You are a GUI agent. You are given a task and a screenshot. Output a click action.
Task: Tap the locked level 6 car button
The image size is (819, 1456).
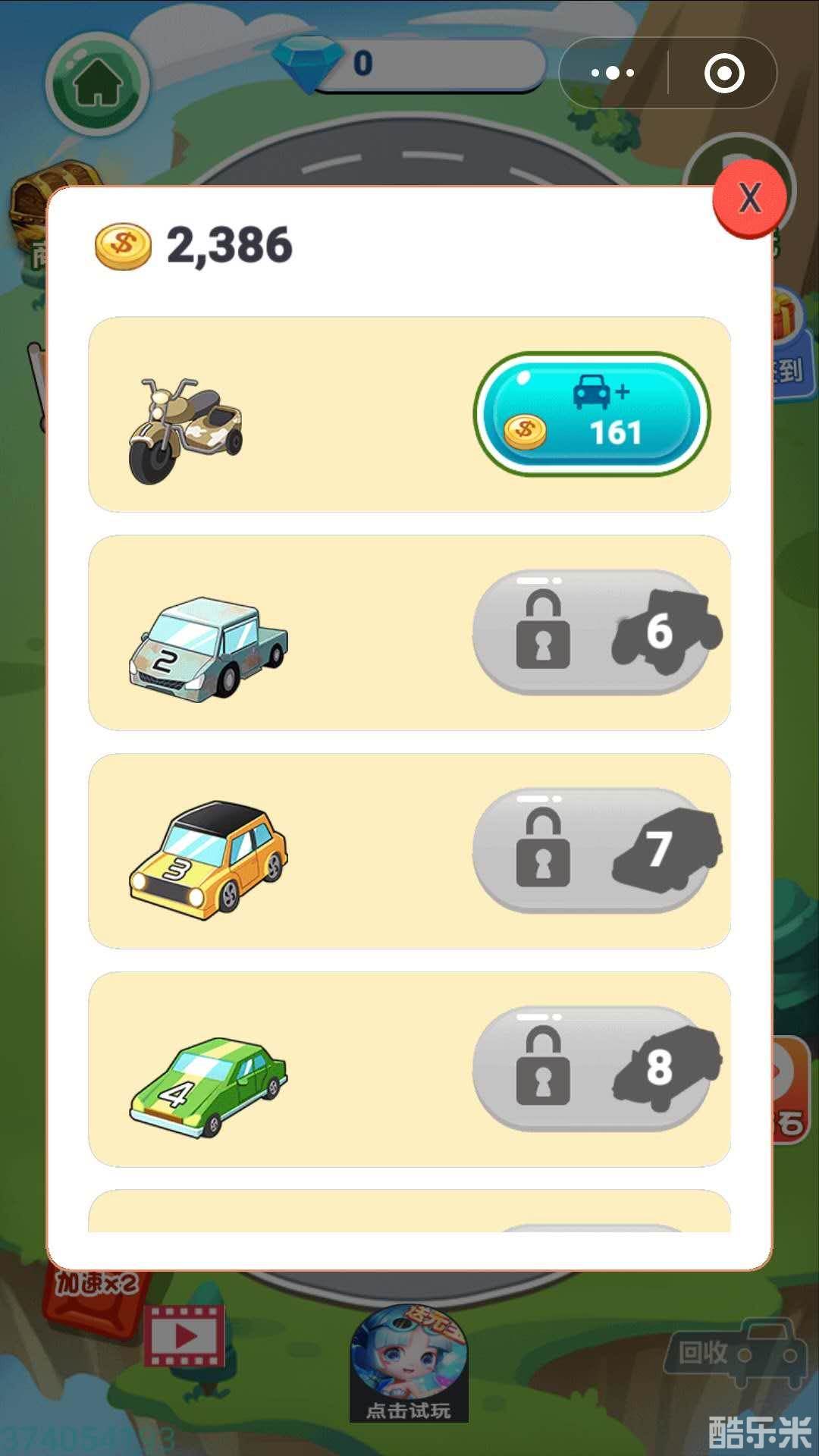click(591, 632)
